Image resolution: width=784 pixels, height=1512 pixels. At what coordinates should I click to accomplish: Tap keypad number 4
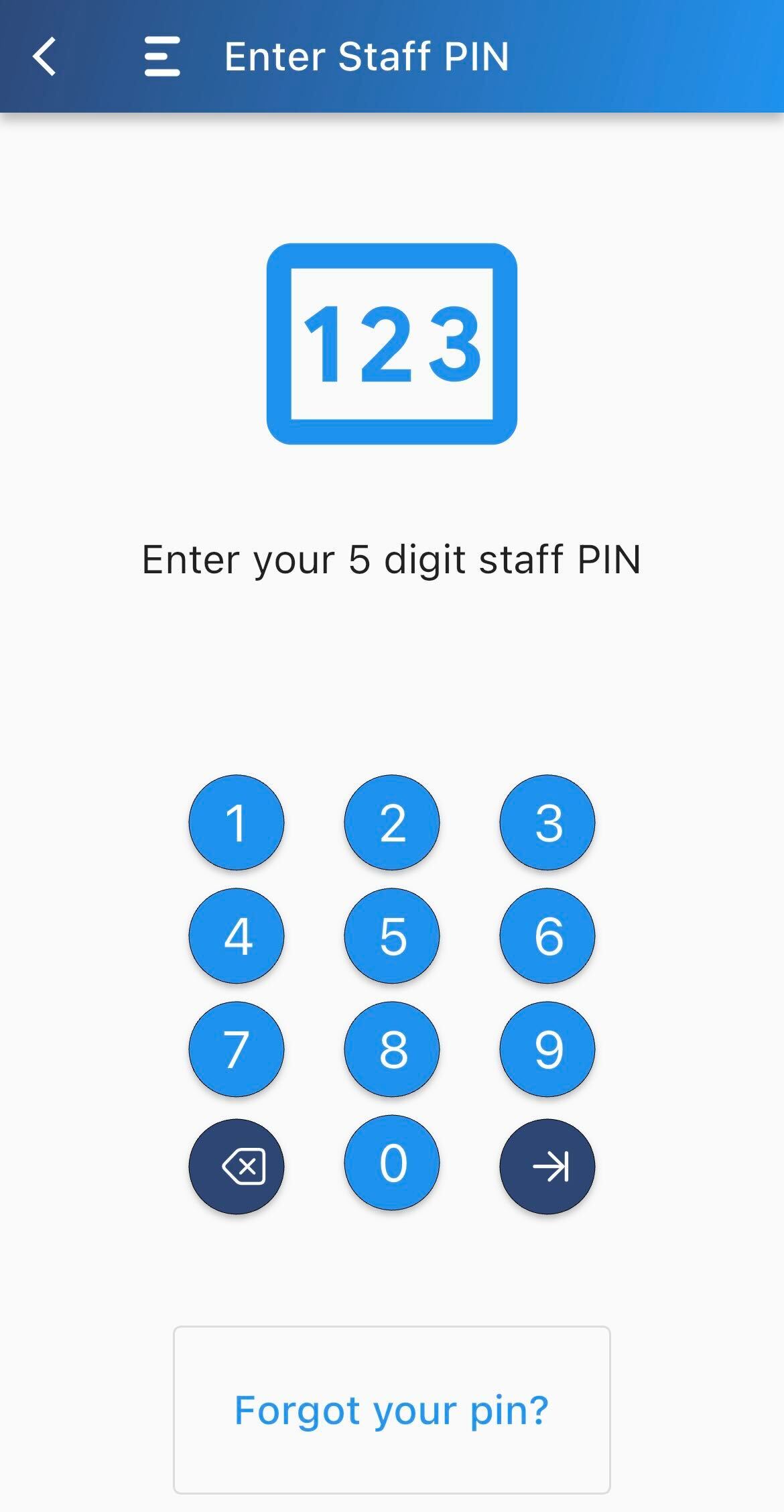pyautogui.click(x=237, y=935)
